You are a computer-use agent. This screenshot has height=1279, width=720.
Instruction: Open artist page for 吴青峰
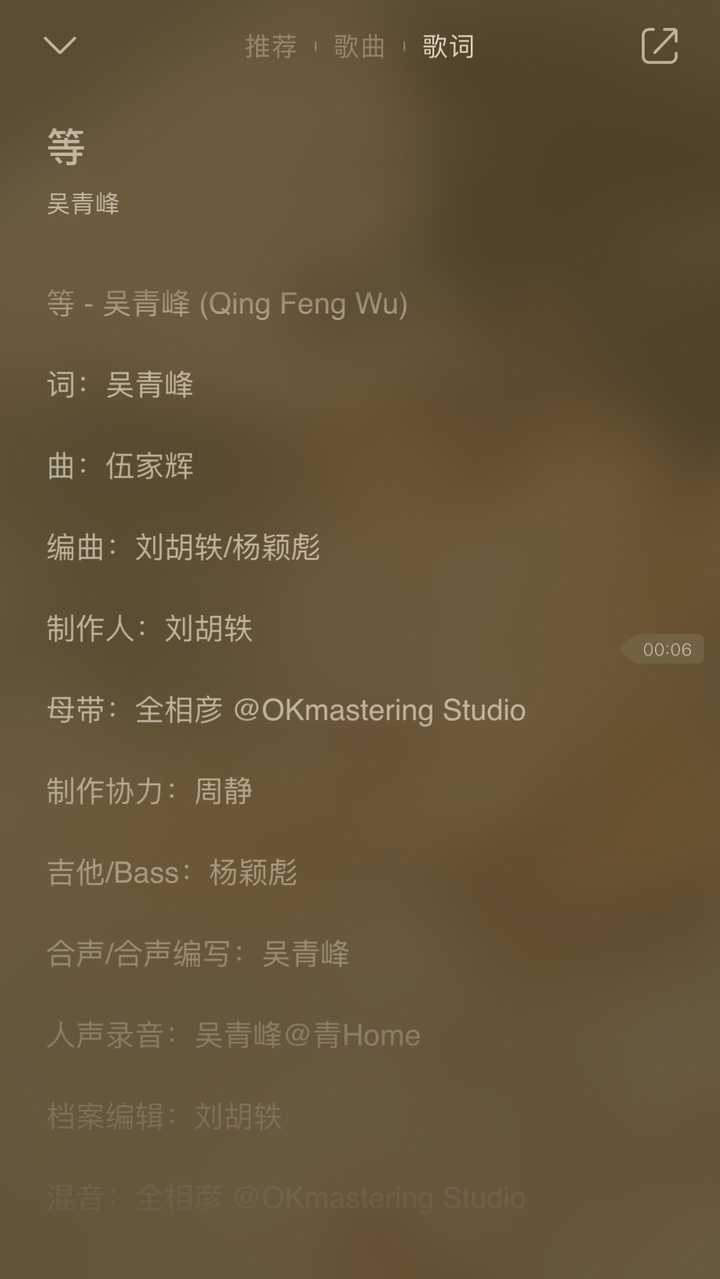coord(83,203)
